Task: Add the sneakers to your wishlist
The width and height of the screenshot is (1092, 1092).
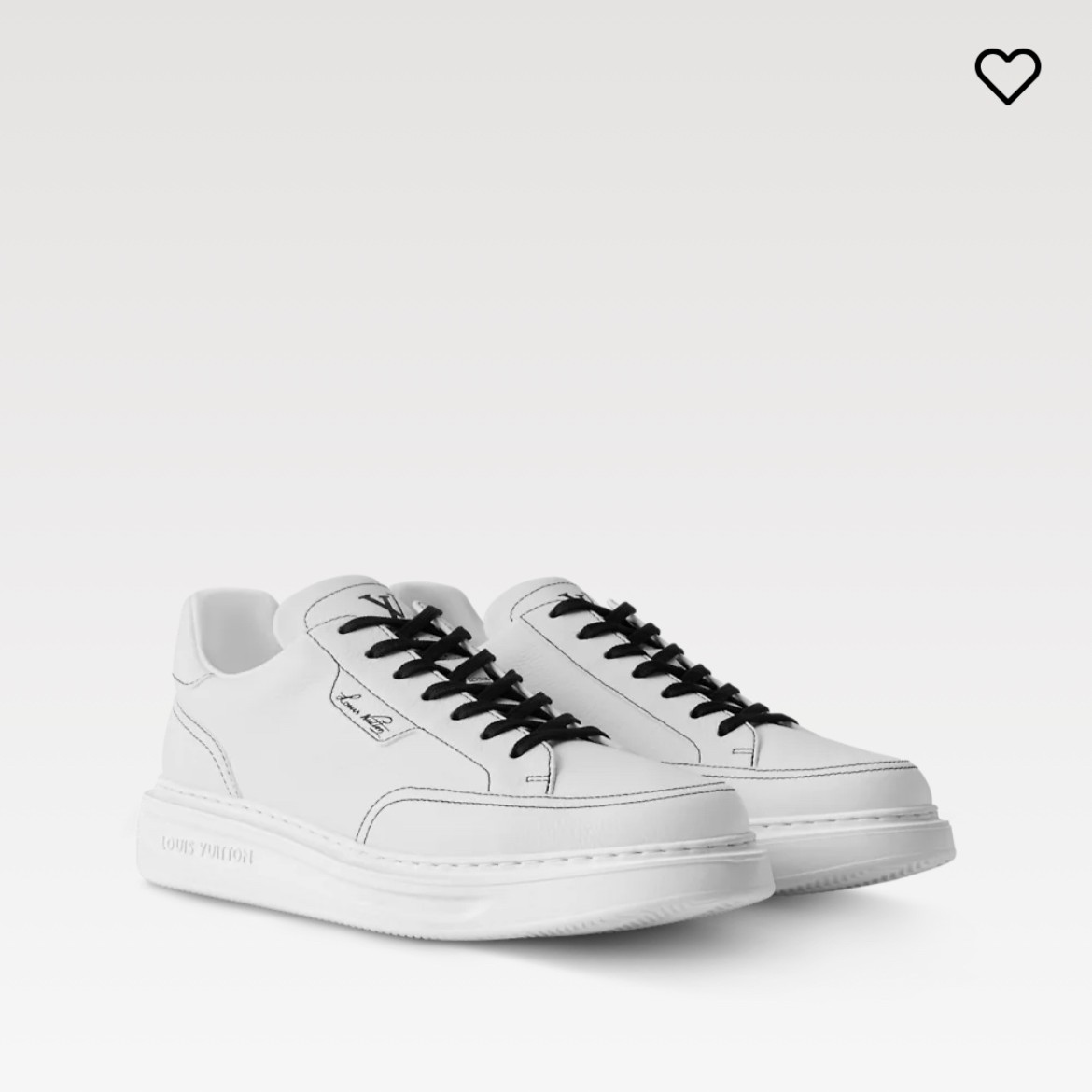Action: pos(1007,76)
